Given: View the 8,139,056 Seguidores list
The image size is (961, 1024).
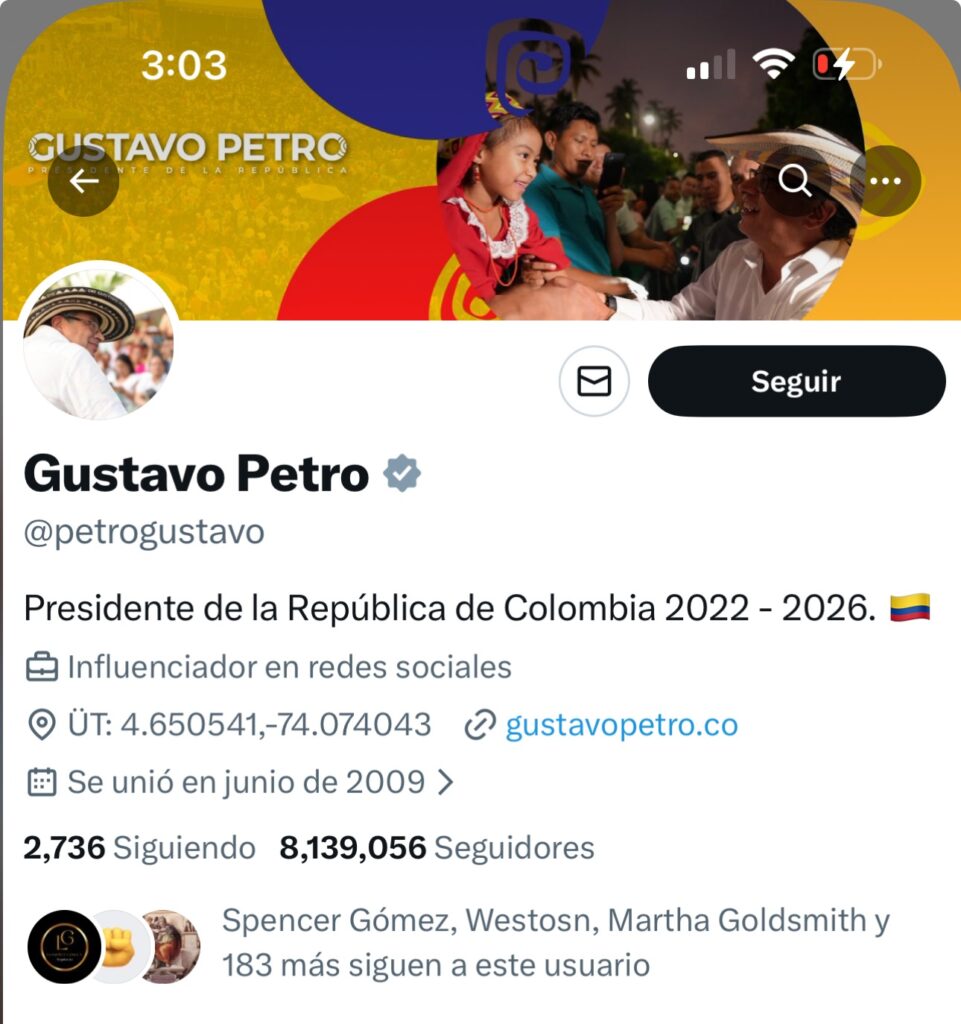Looking at the screenshot, I should tap(437, 848).
